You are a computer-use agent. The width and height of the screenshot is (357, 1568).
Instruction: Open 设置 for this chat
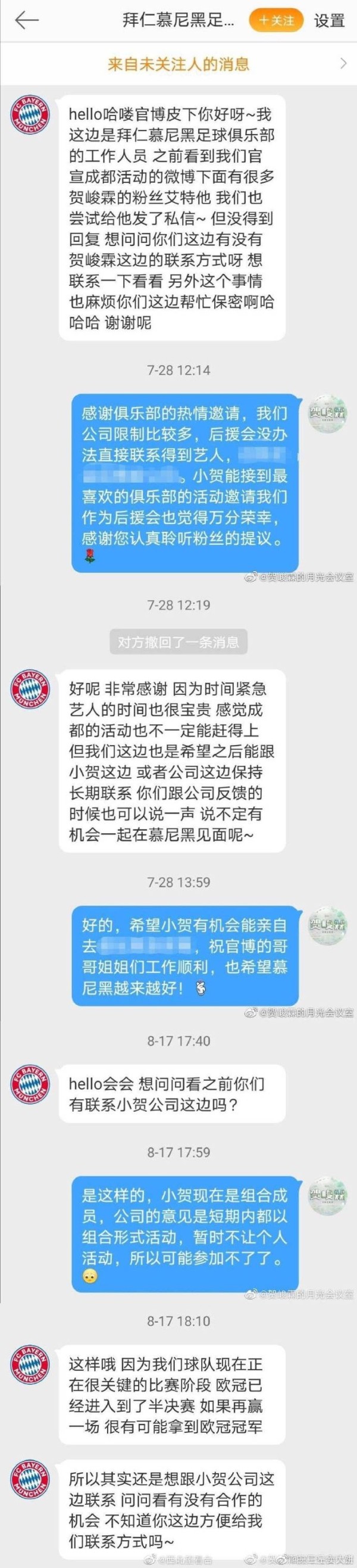tap(329, 21)
